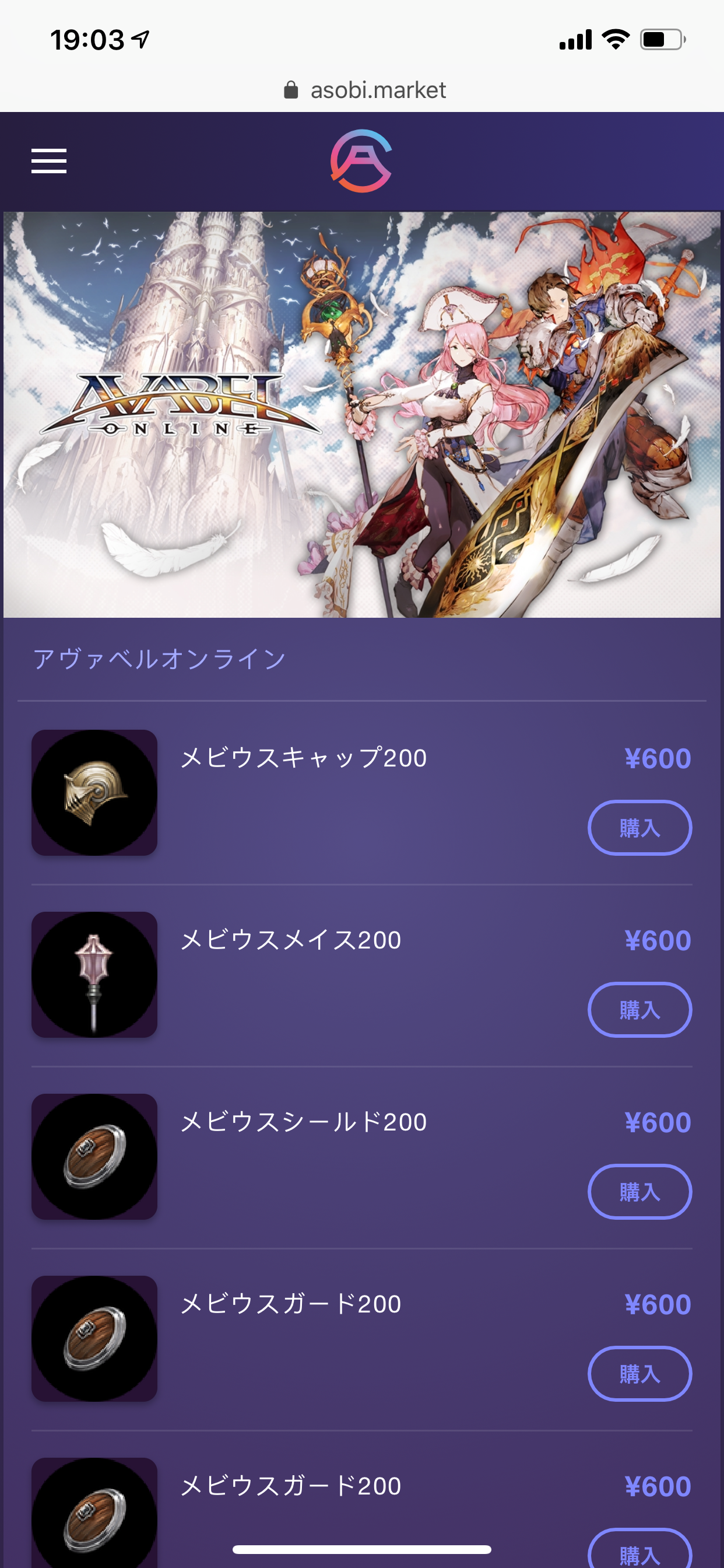
Task: Buy メビウスシールド200 with its 購入 button
Action: pyautogui.click(x=639, y=1192)
